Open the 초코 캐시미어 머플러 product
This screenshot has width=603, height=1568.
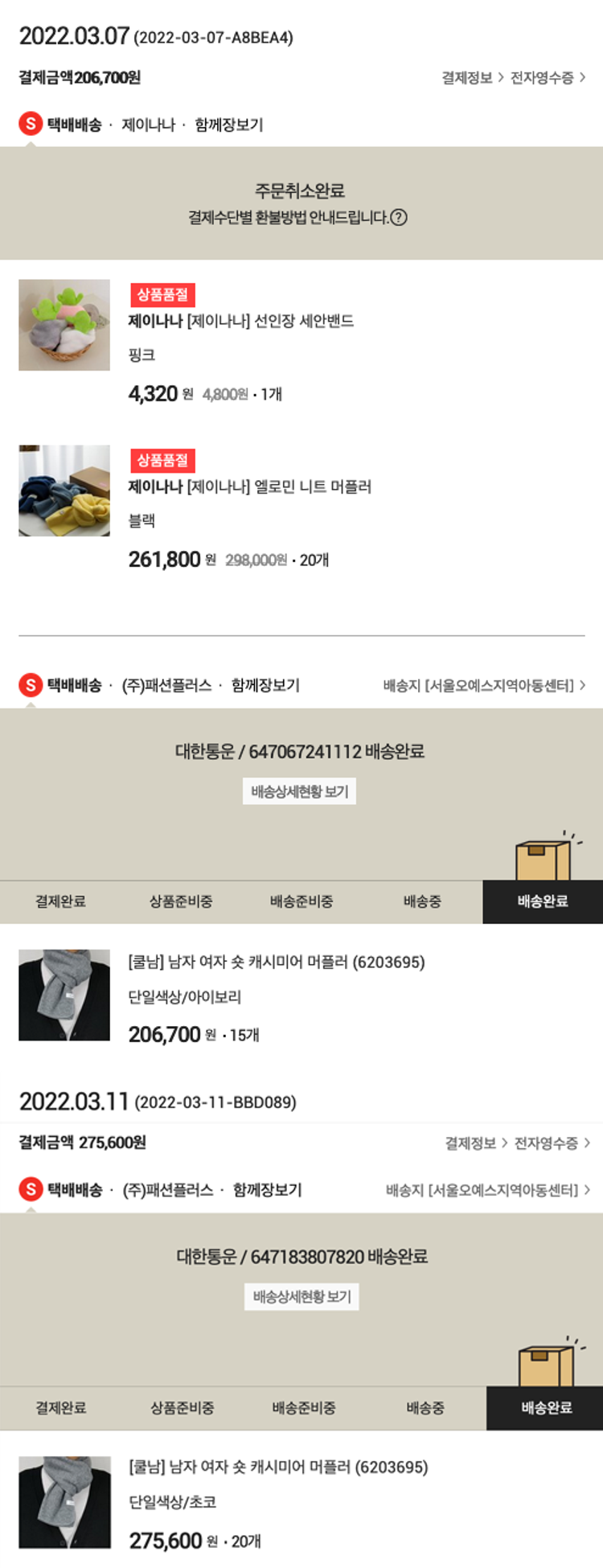tap(278, 1467)
